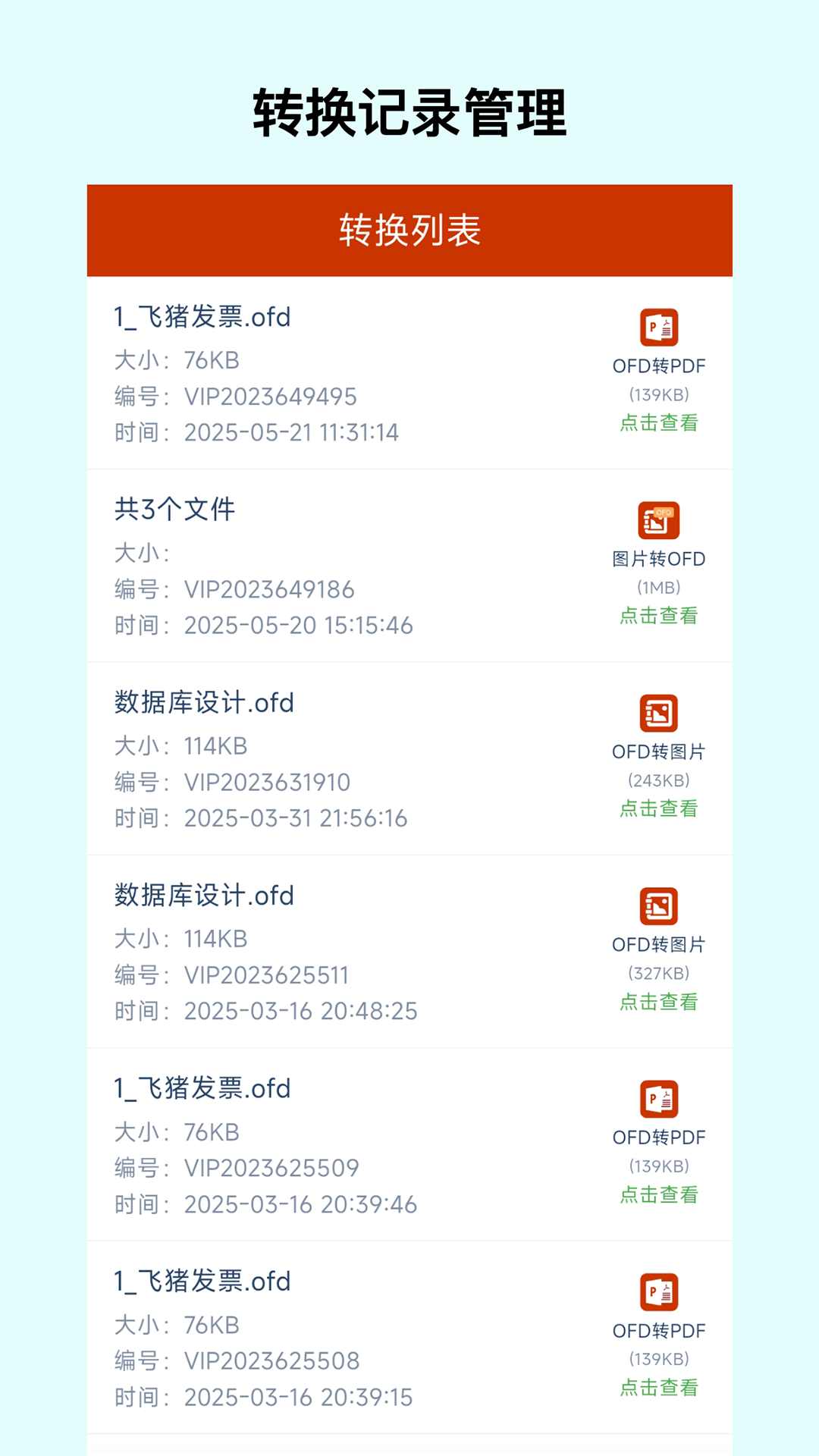Open 点击查看 for record VIP2023625511
Viewport: 819px width, 1456px height.
point(658,1003)
